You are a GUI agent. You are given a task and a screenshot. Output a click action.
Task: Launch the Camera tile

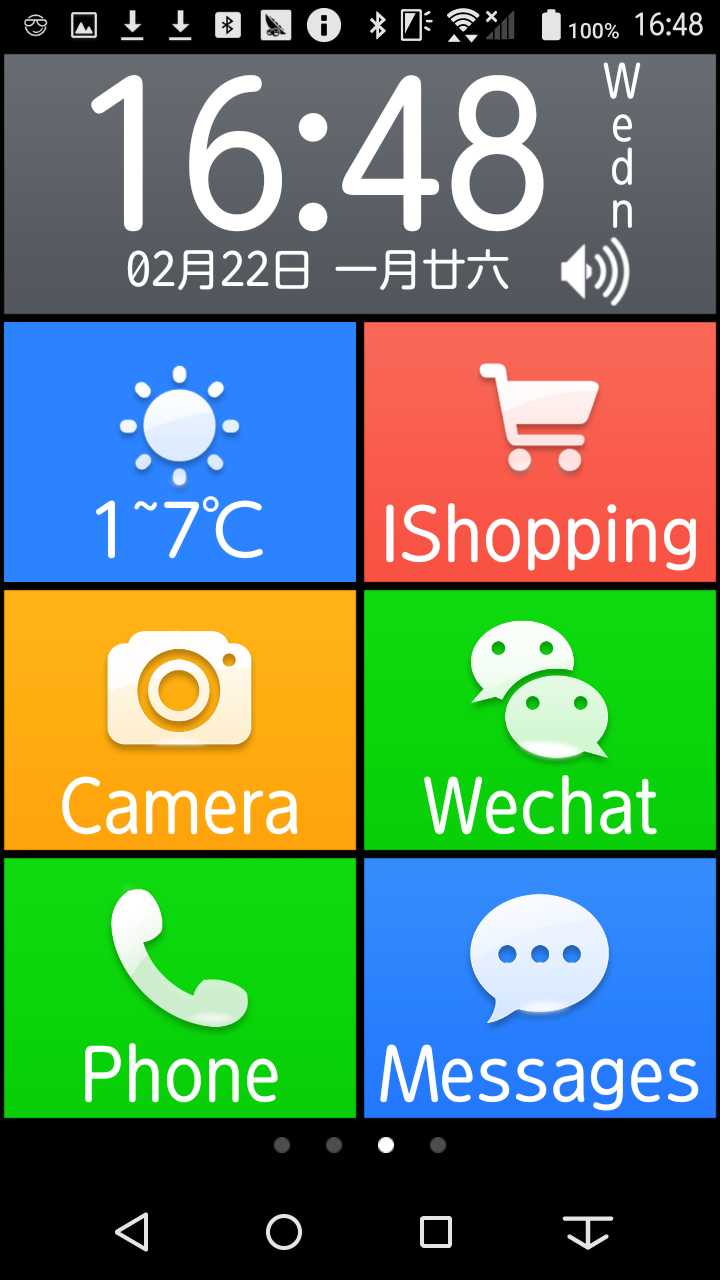[180, 720]
